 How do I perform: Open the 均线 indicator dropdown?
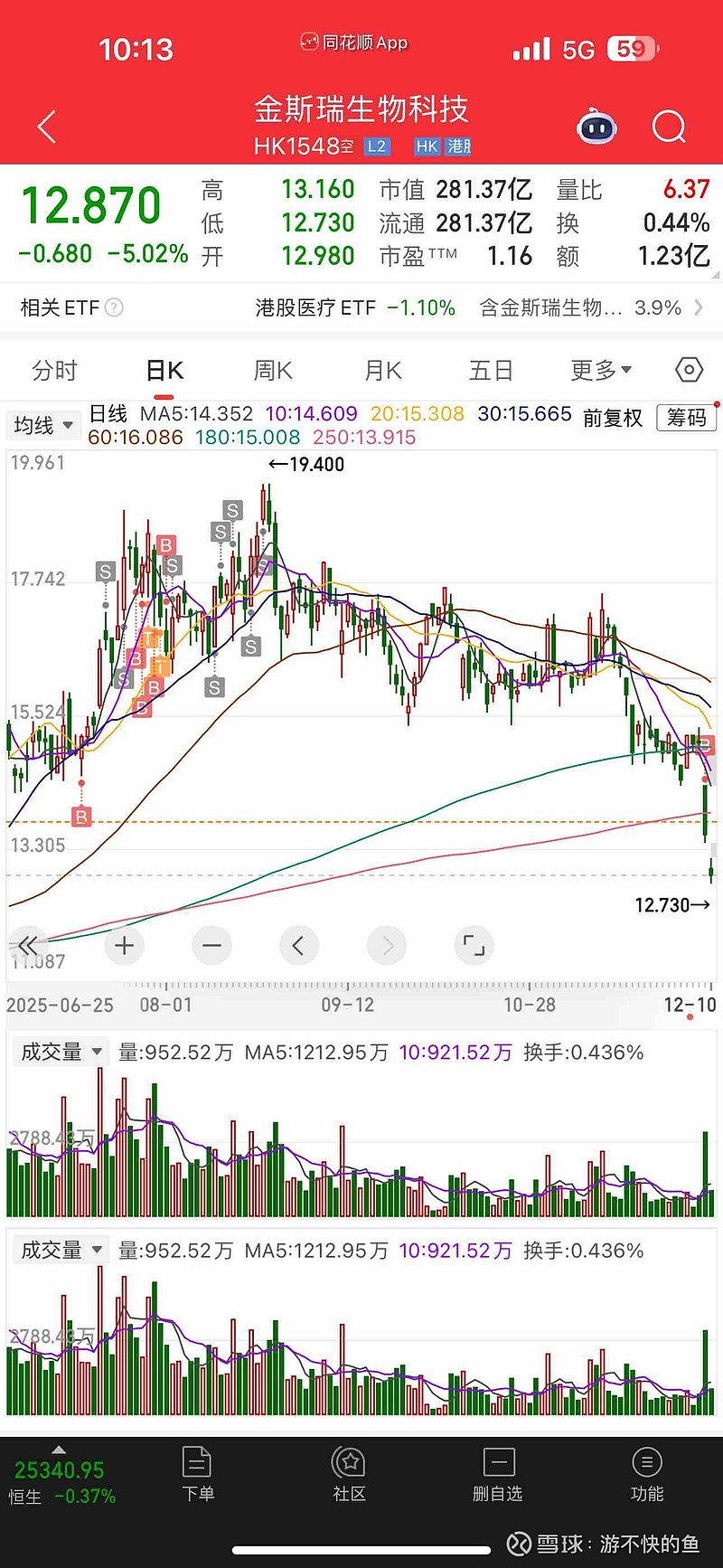pyautogui.click(x=42, y=425)
